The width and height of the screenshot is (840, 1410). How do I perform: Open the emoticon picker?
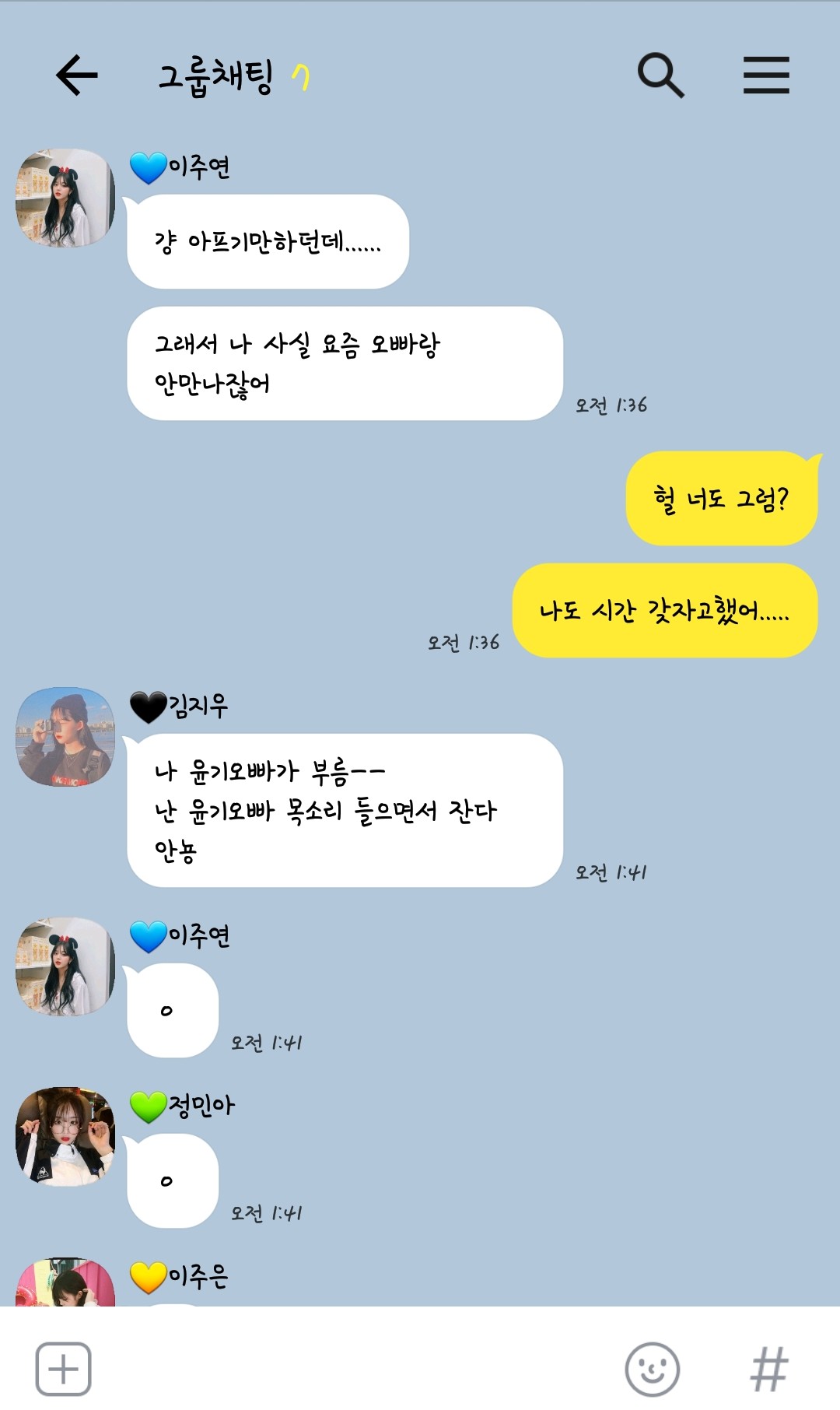pyautogui.click(x=652, y=1368)
